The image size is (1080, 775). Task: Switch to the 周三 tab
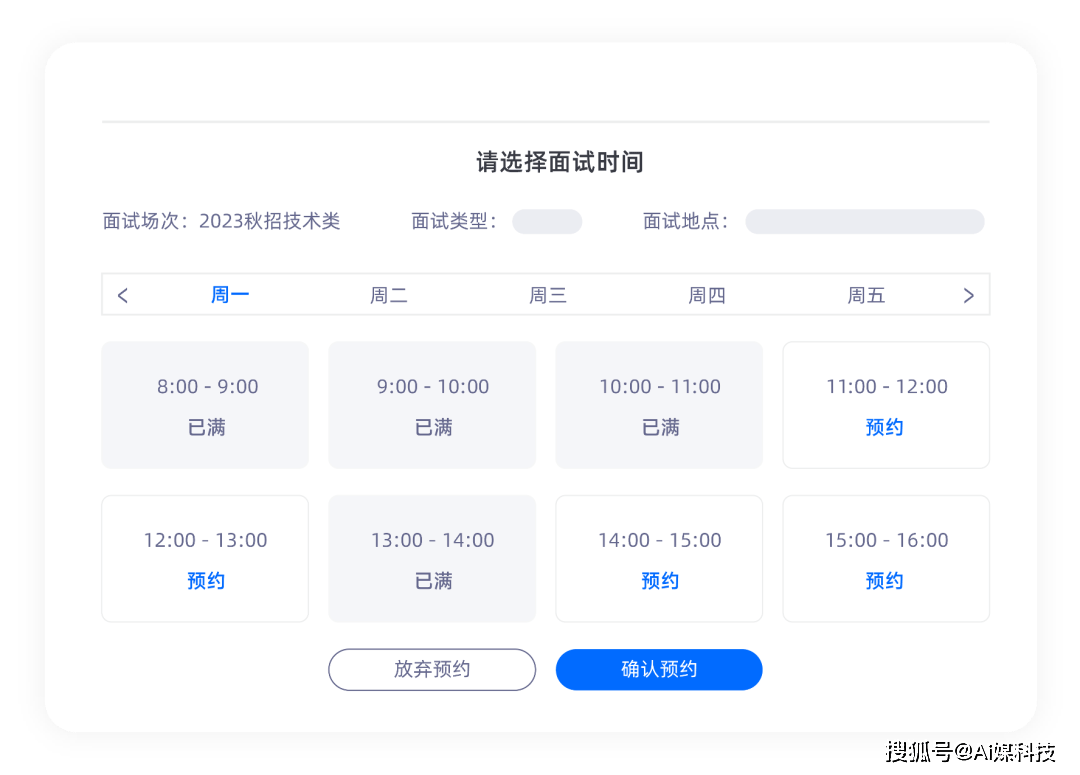tap(548, 295)
